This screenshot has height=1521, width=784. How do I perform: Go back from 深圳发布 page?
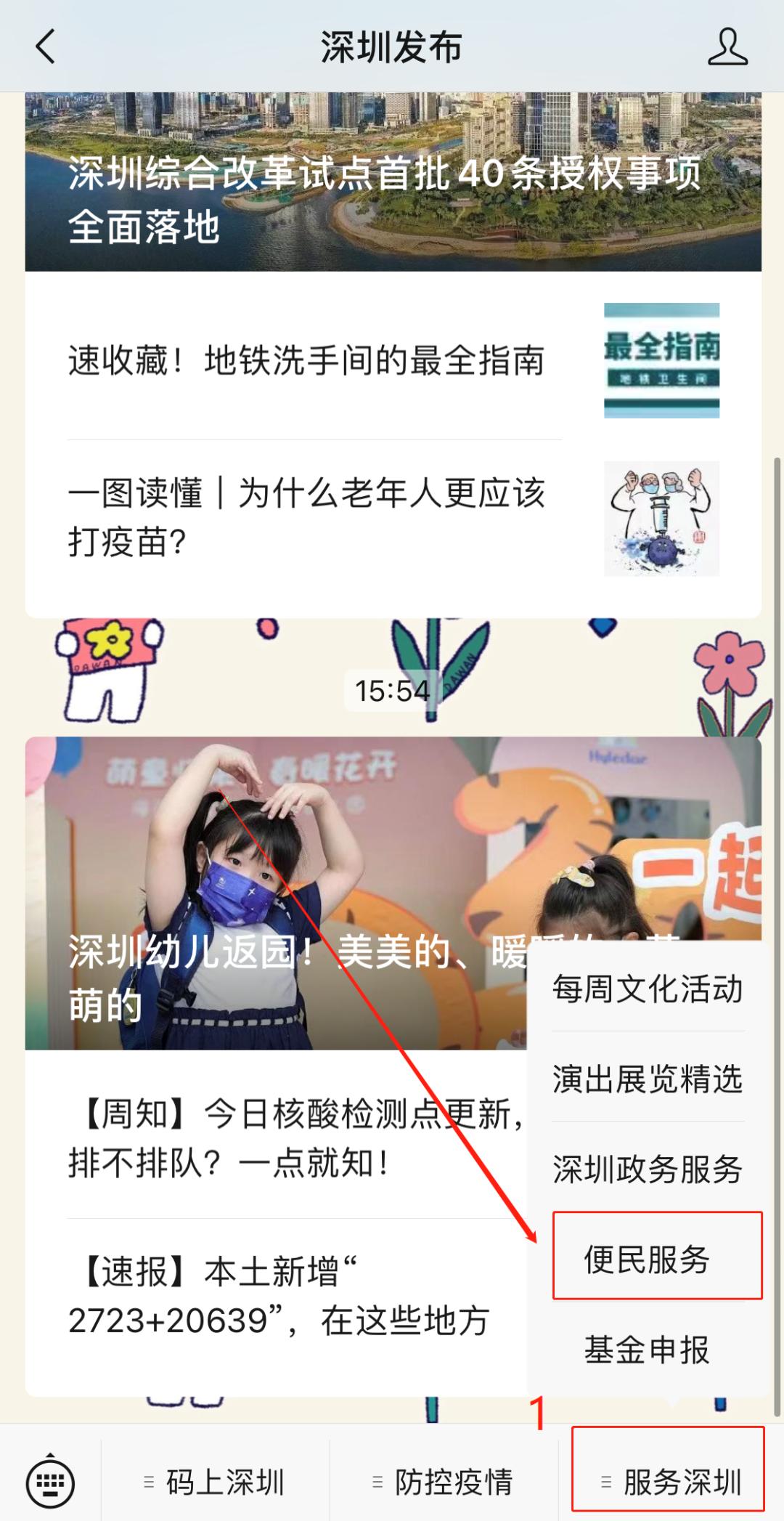coord(45,47)
